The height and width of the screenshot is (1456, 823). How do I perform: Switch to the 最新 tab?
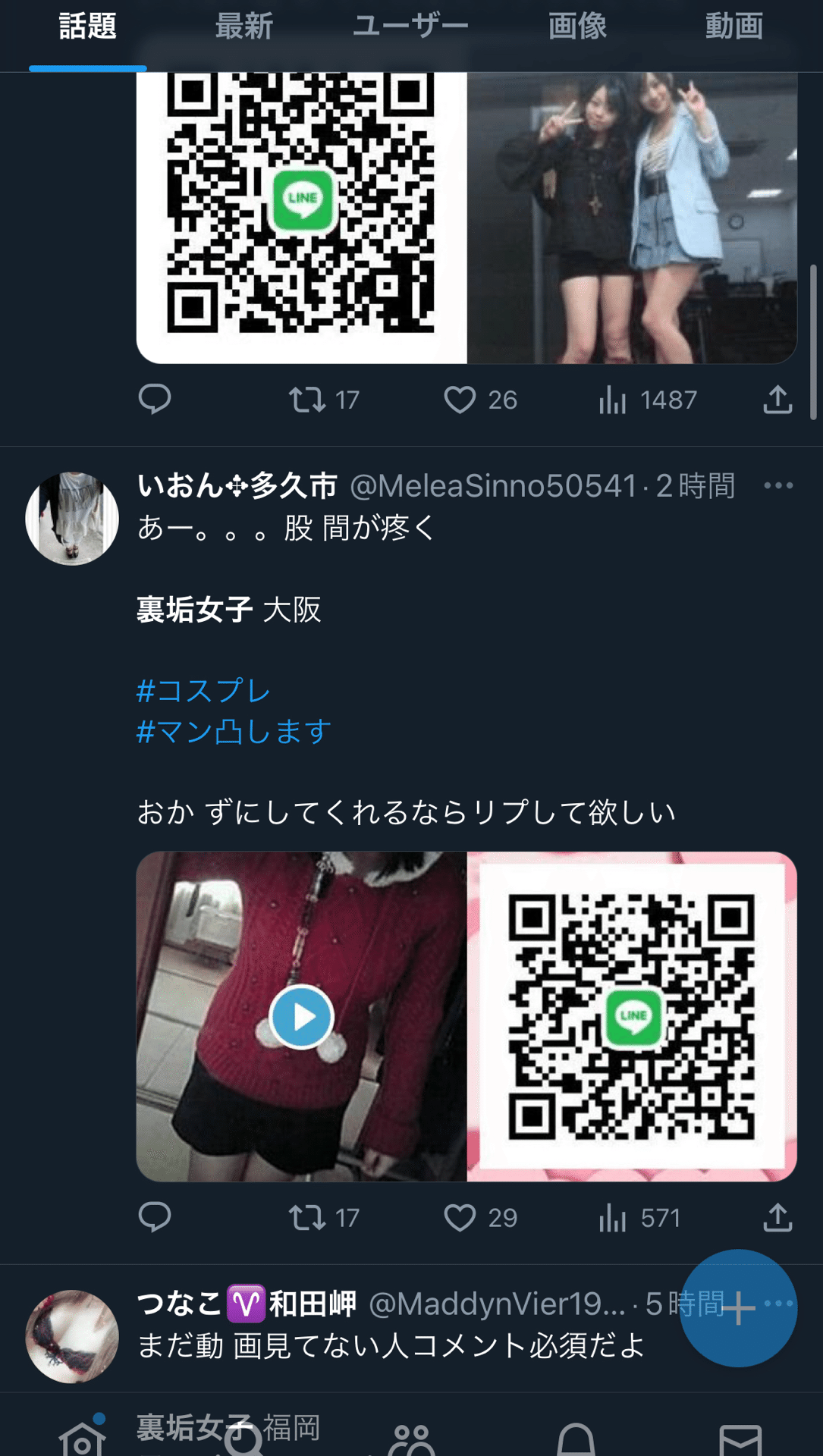pos(243,27)
